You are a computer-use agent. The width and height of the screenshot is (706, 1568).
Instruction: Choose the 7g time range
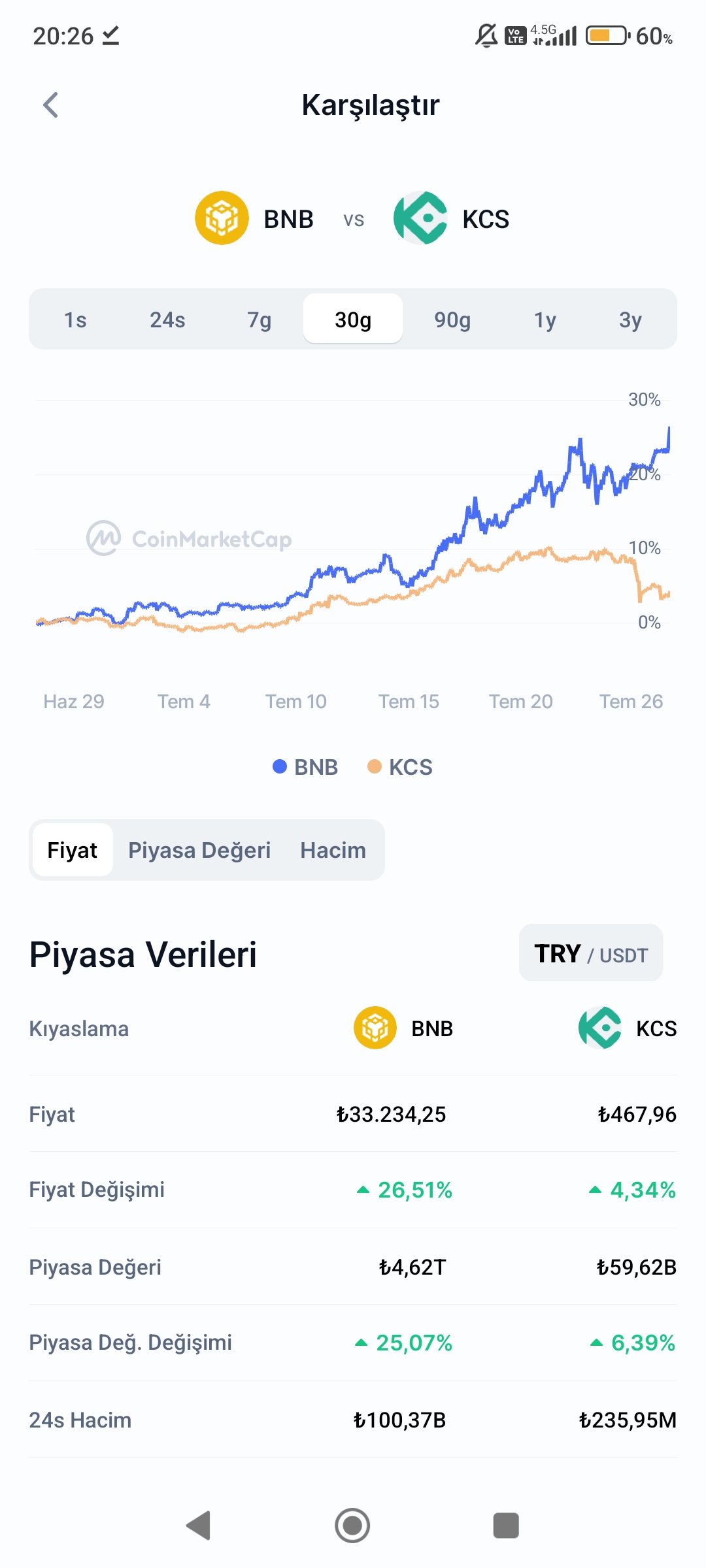click(259, 319)
